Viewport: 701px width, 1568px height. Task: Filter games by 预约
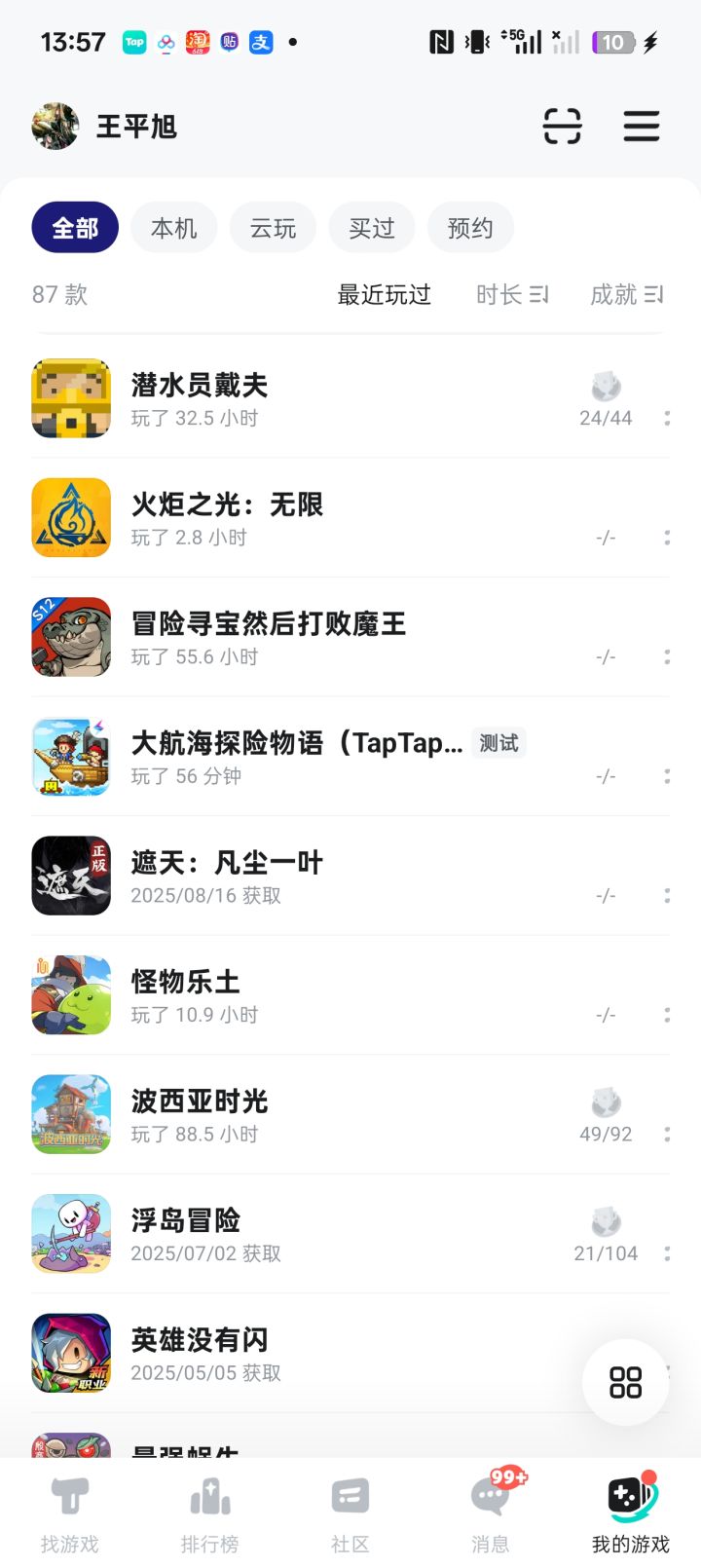470,228
